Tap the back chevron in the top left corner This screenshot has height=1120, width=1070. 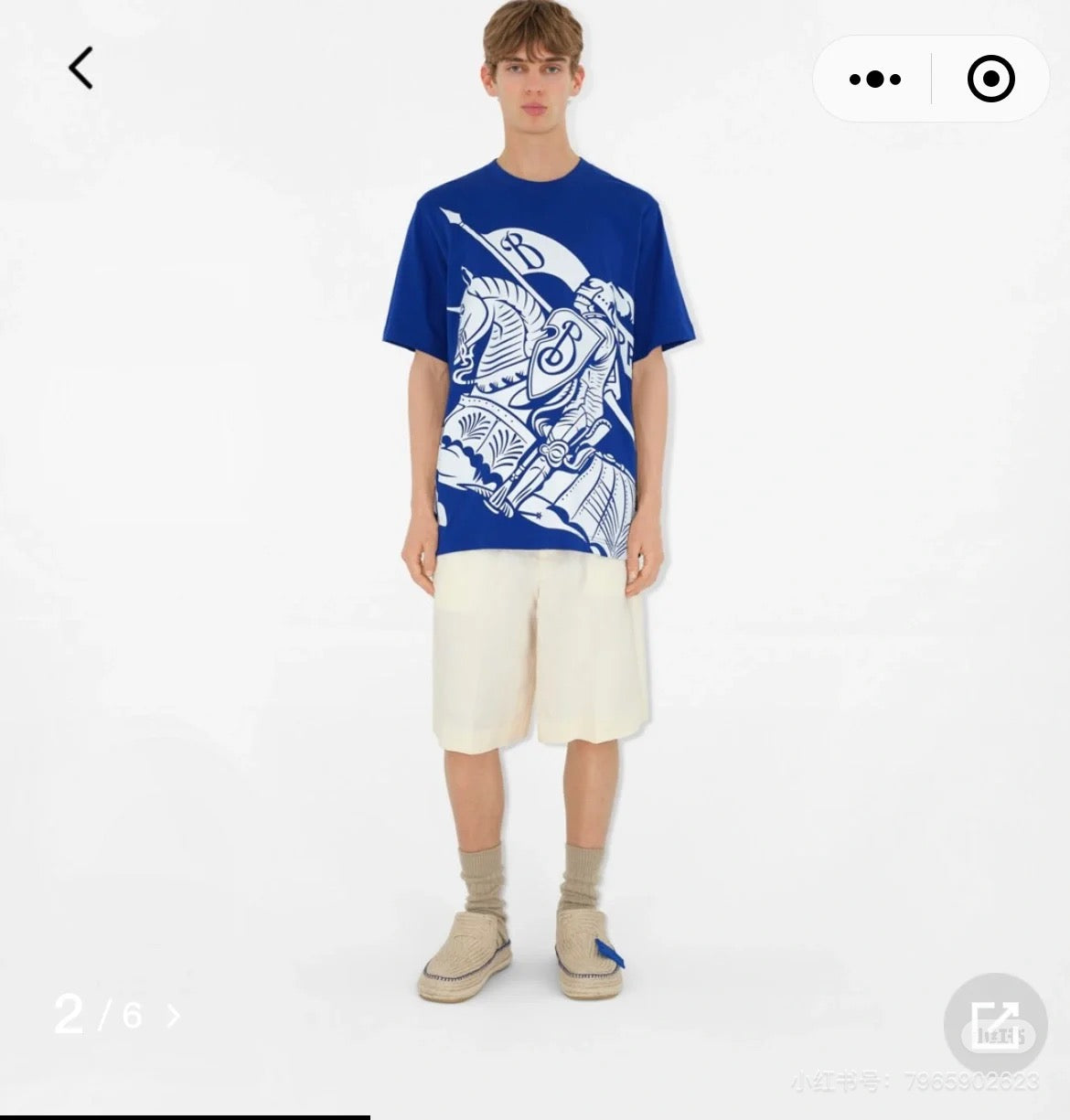pos(80,69)
